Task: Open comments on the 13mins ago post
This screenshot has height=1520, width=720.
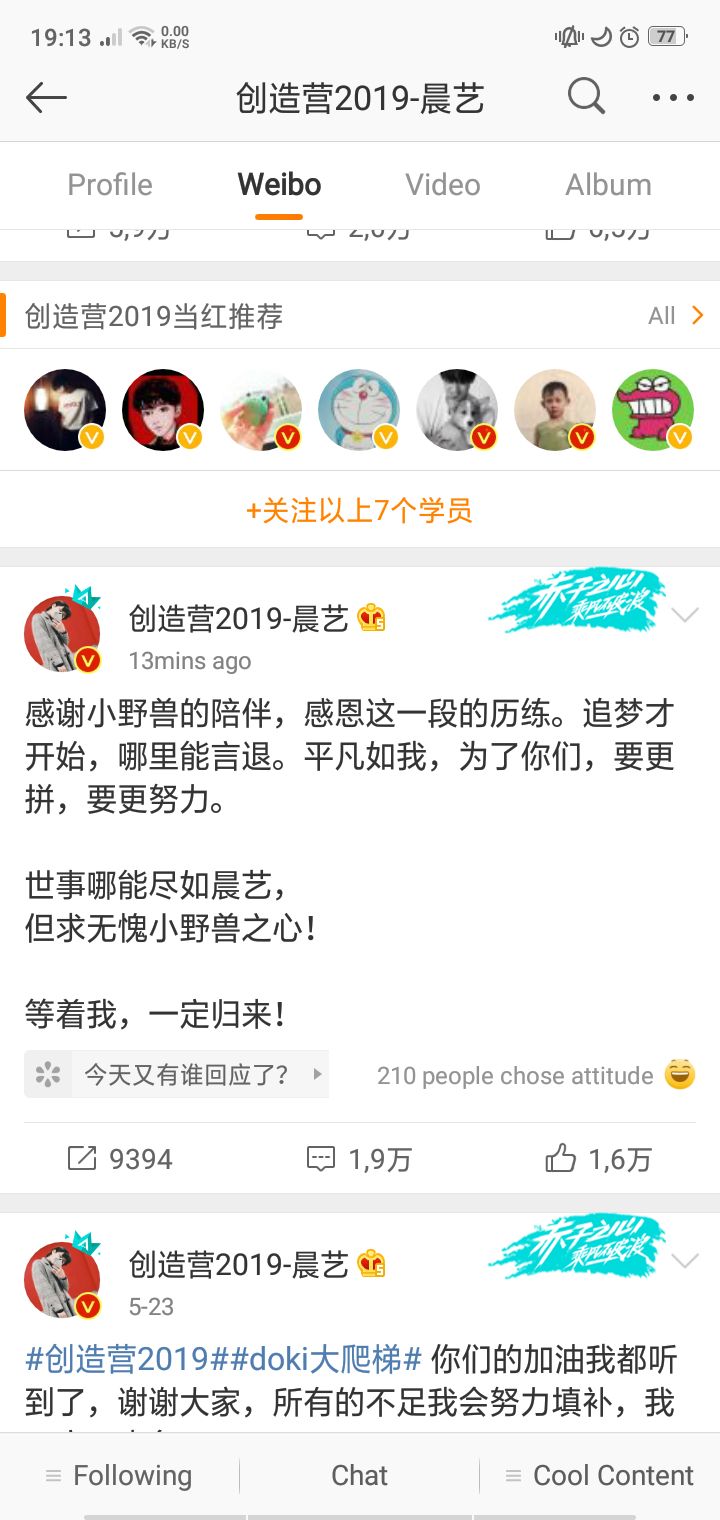Action: coord(359,1159)
